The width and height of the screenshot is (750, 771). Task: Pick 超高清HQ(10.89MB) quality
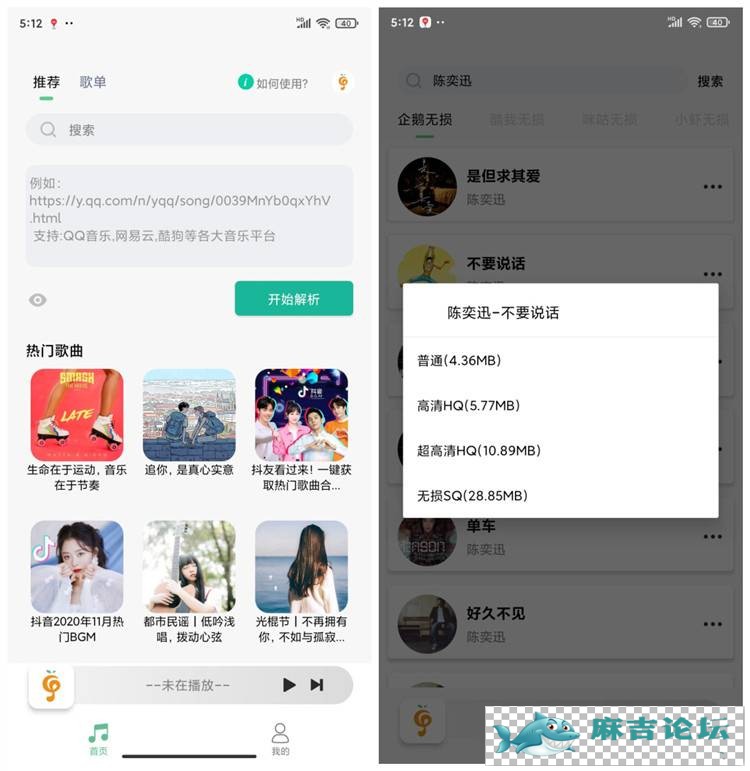(x=560, y=450)
